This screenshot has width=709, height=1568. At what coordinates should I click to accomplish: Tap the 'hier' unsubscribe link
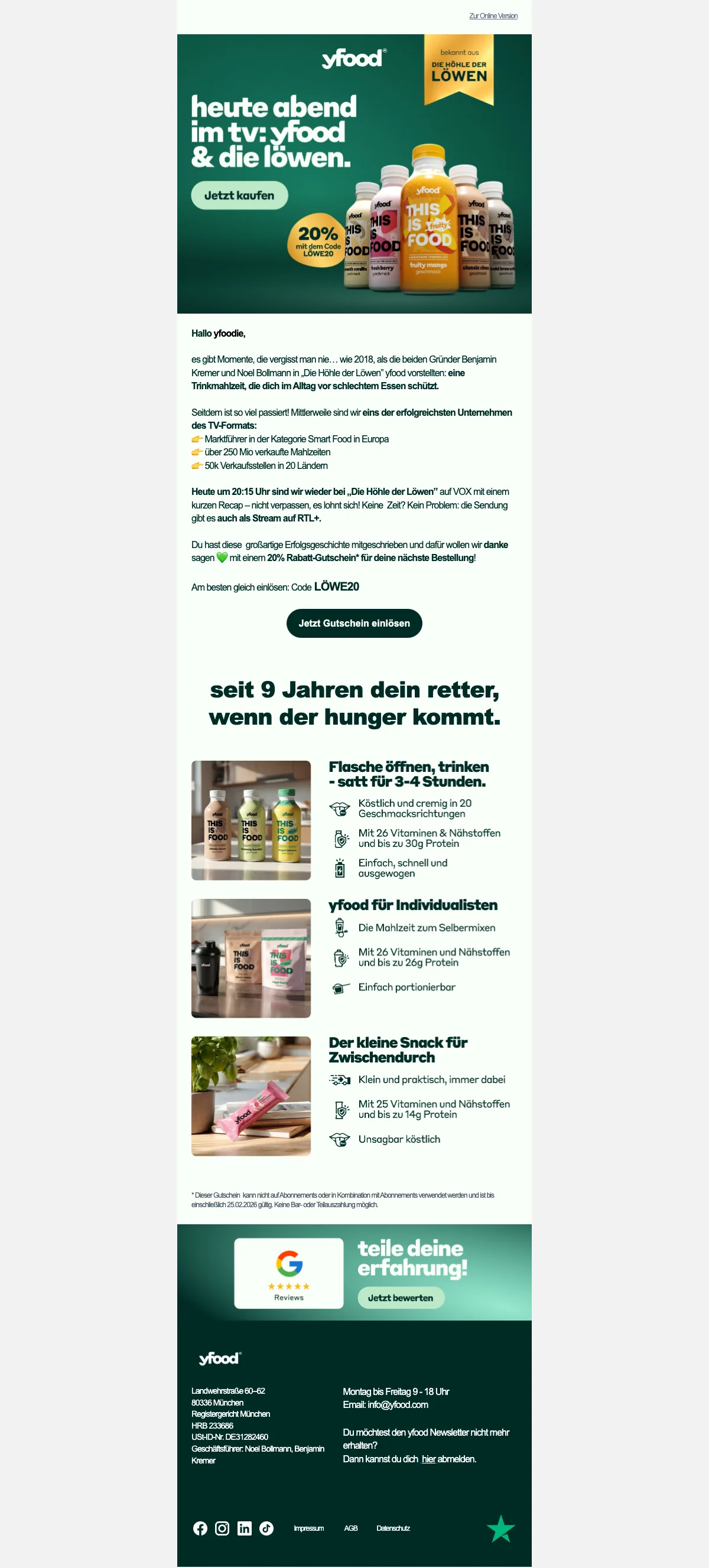(x=428, y=1458)
